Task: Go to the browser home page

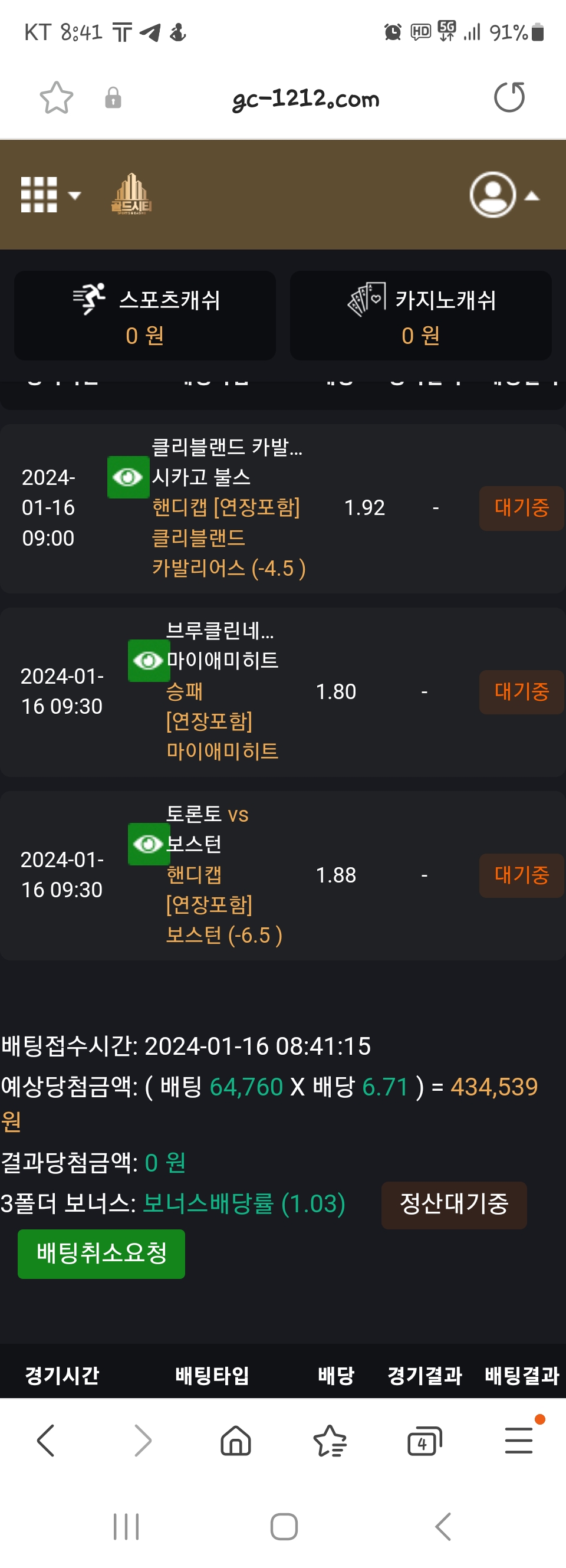Action: coord(235,1440)
